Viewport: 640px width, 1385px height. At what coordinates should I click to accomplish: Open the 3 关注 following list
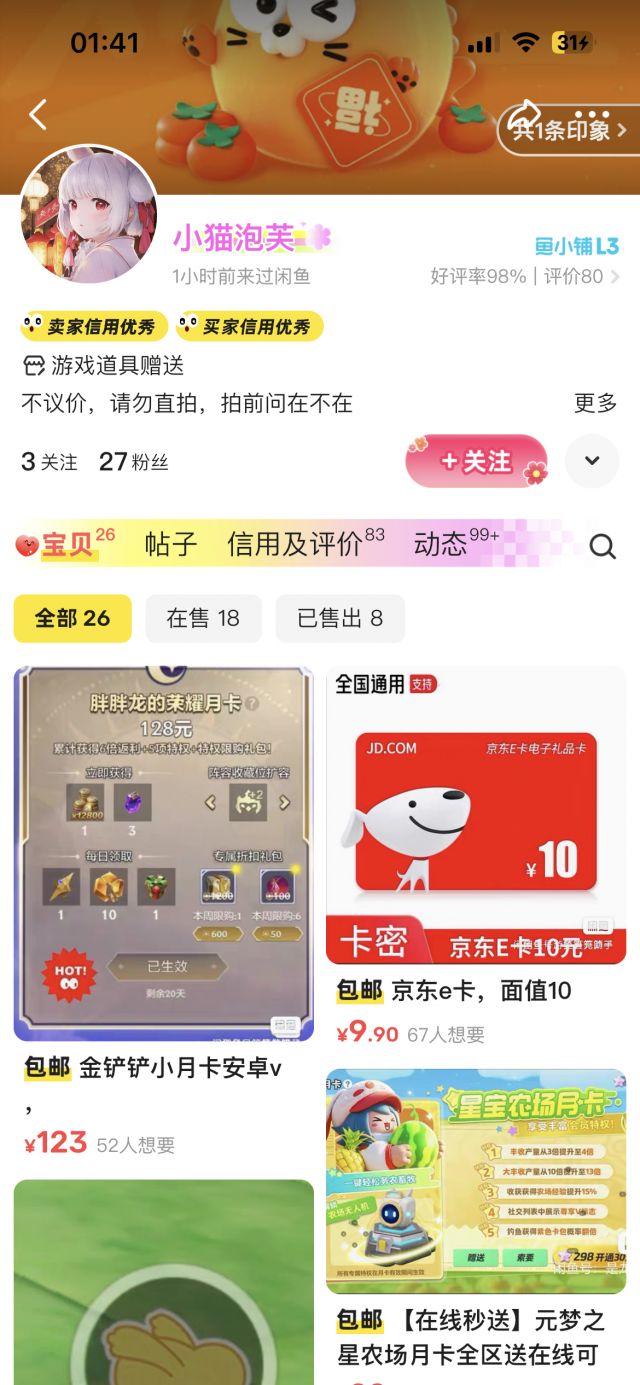49,462
